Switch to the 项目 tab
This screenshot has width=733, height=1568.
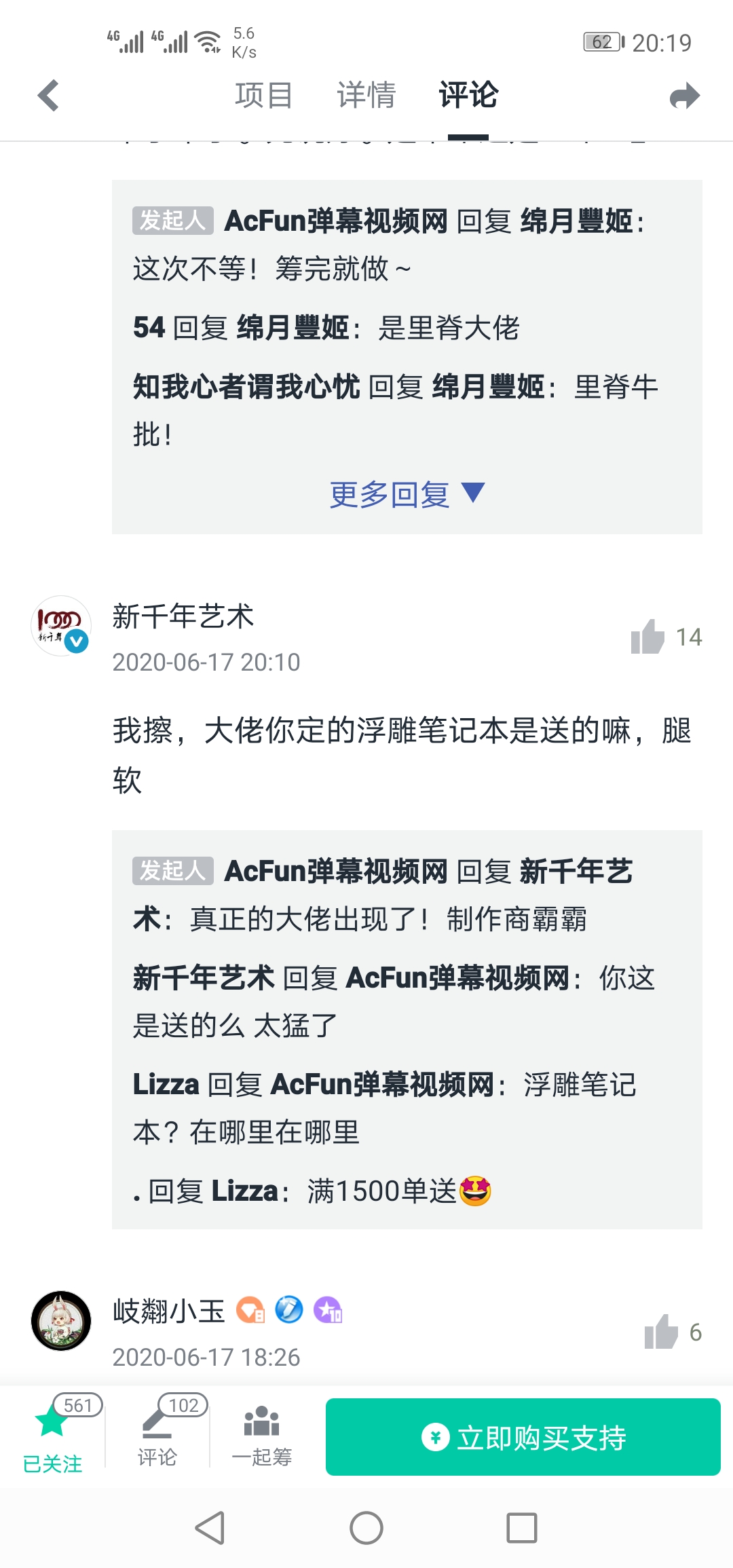[x=263, y=95]
